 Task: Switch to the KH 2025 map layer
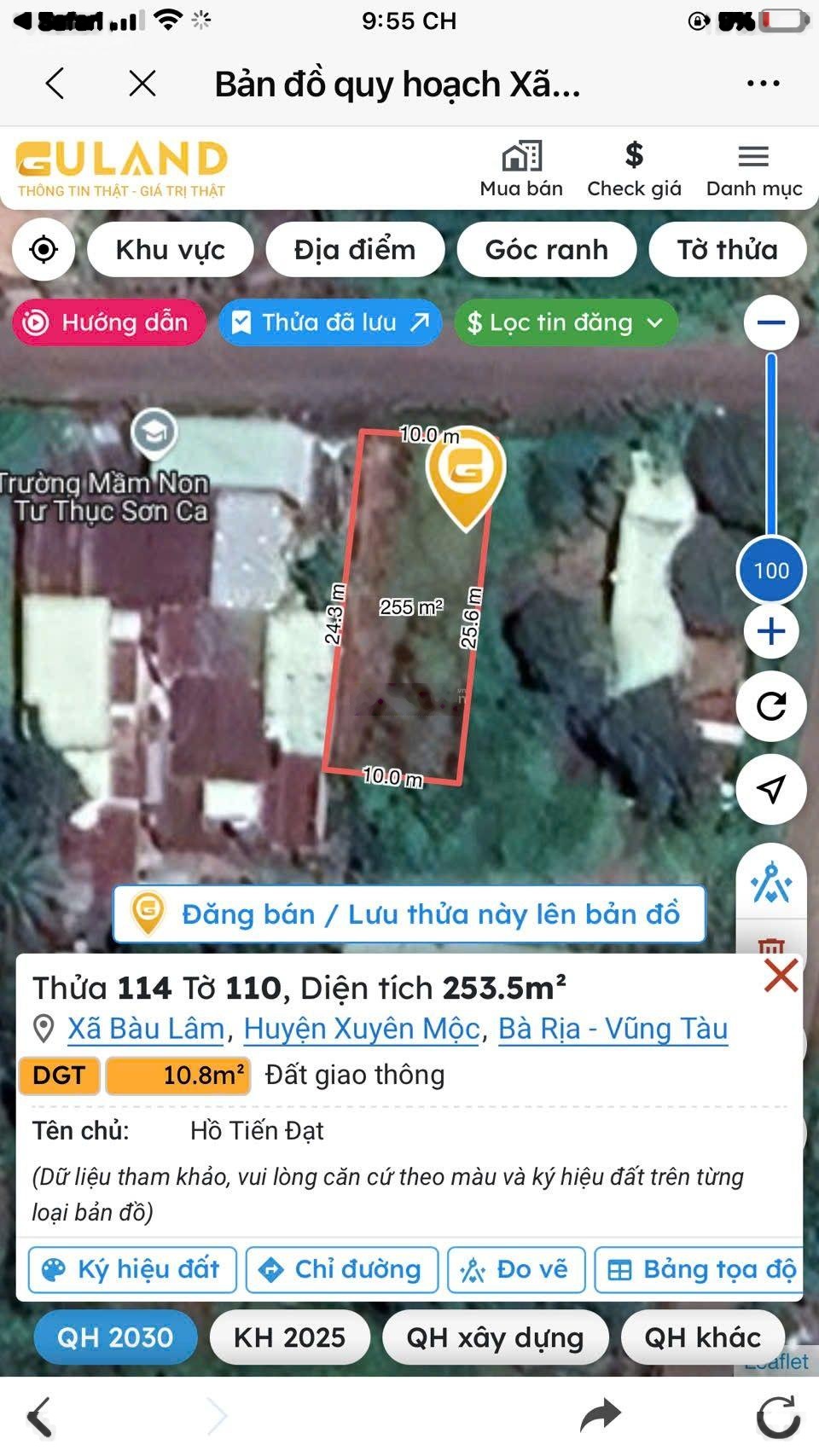coord(290,1337)
